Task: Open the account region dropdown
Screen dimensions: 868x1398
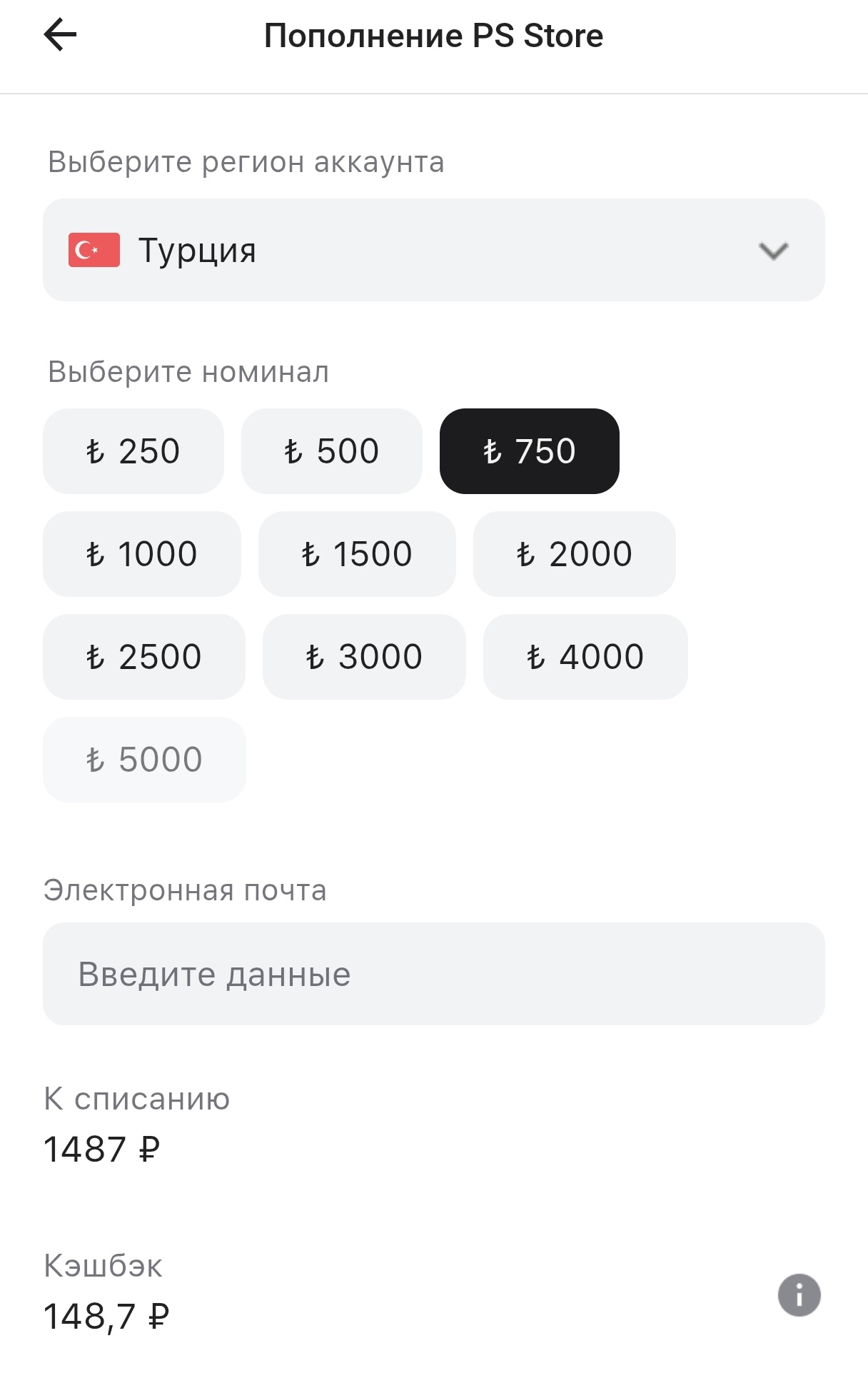Action: click(x=434, y=250)
